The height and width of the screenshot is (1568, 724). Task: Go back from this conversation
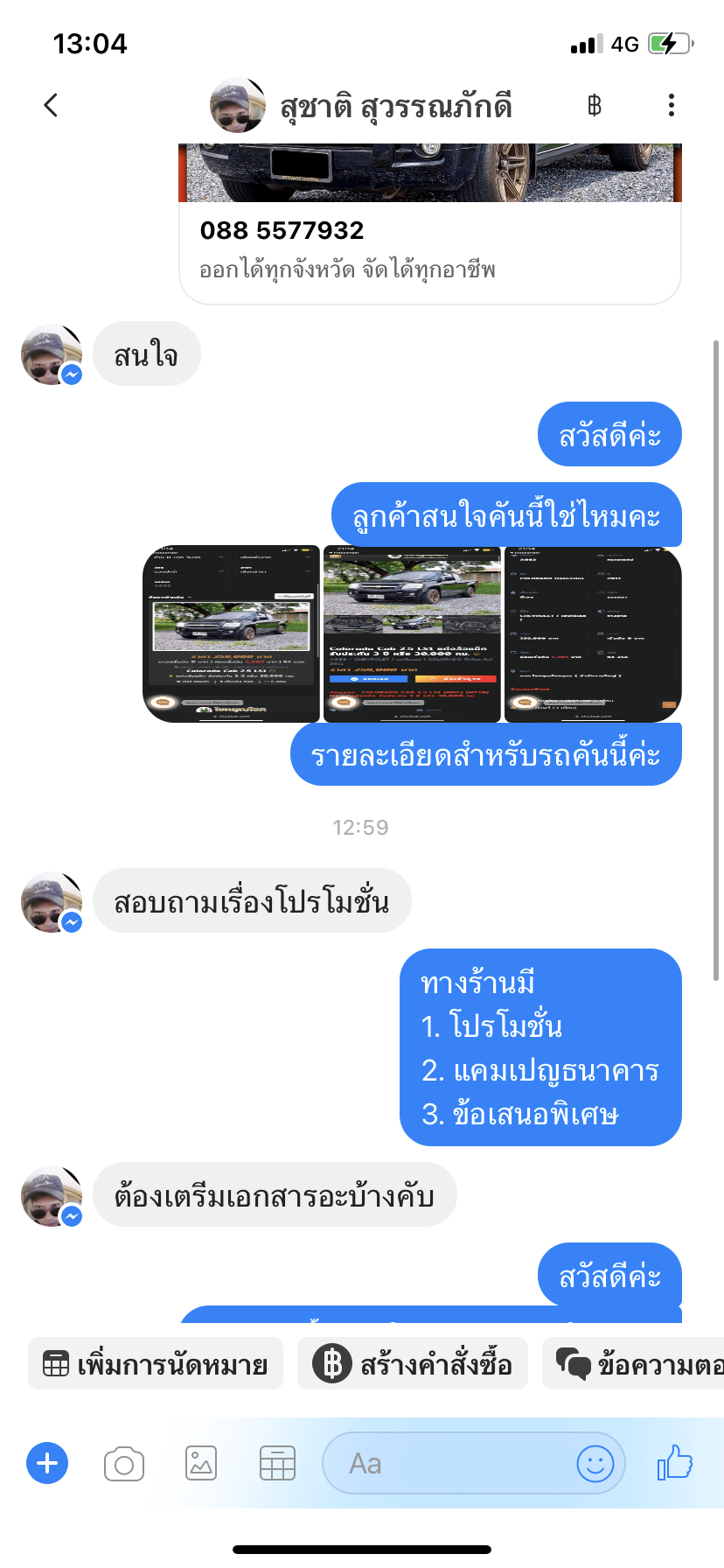tap(51, 106)
